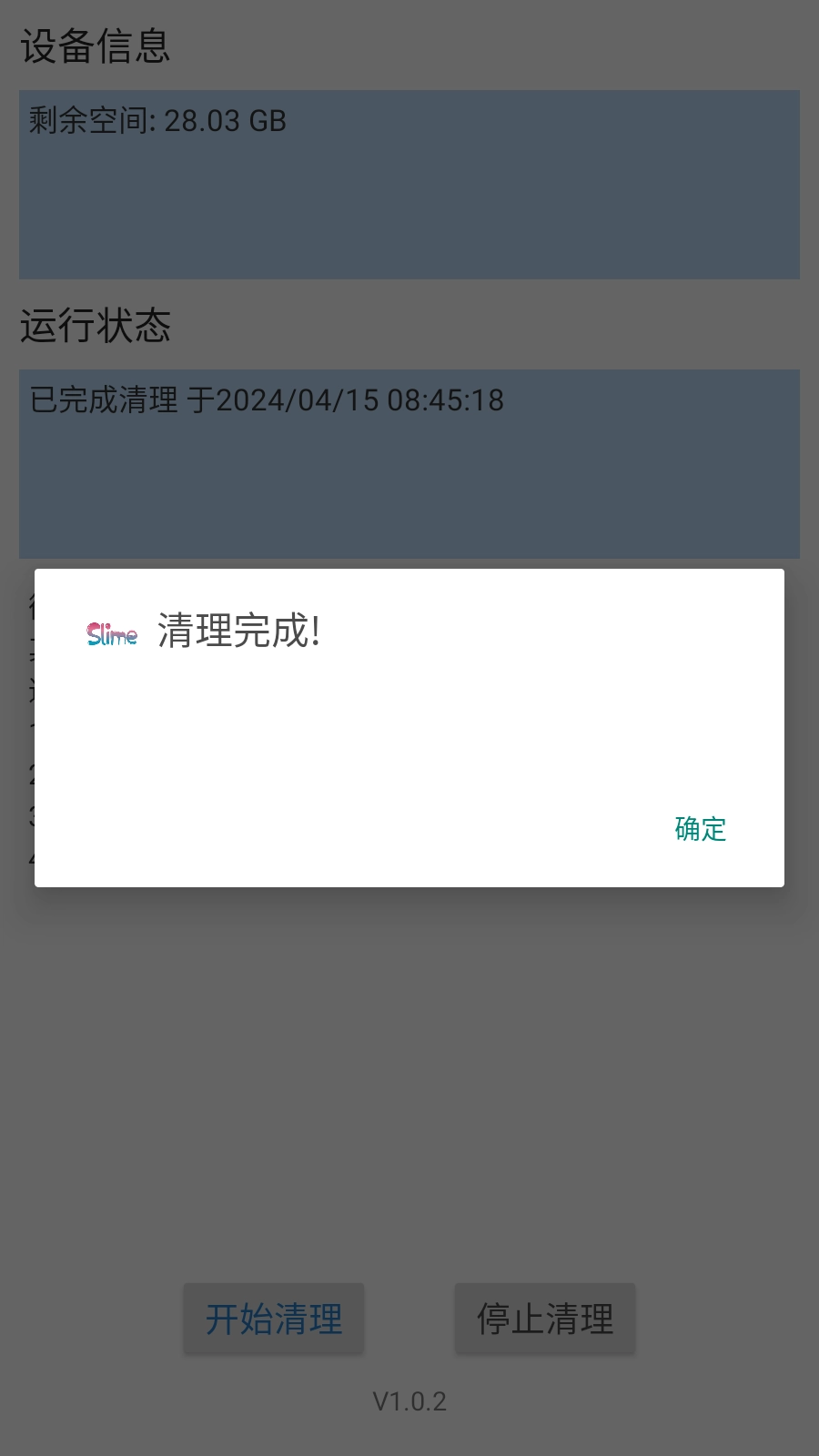Click inside the cleaning completion dialog
The width and height of the screenshot is (819, 1456).
(409, 728)
